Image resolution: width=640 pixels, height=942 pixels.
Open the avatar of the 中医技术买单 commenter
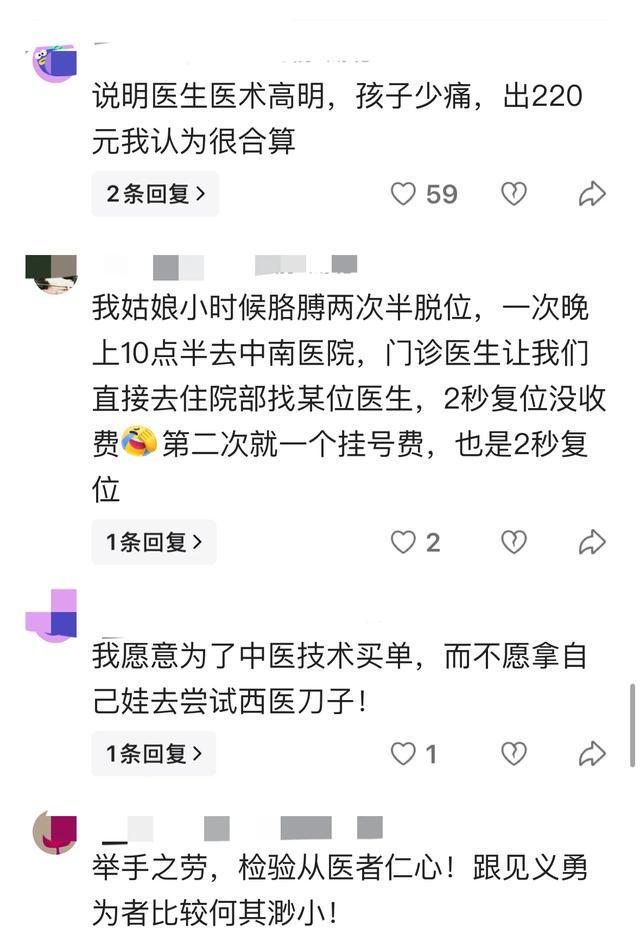pos(52,615)
